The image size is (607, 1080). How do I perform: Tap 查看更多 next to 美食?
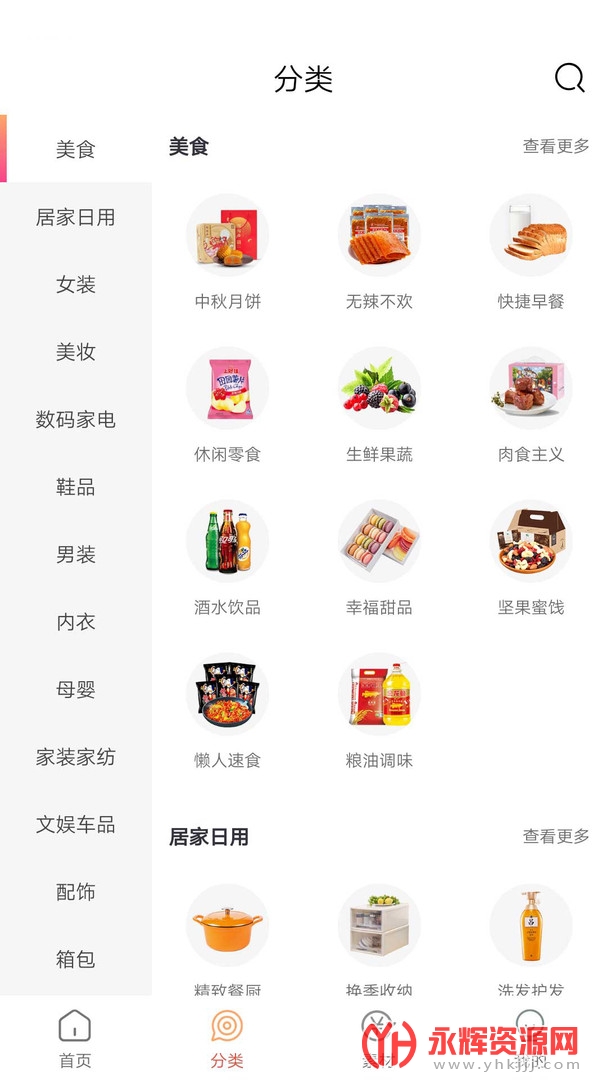pyautogui.click(x=556, y=147)
